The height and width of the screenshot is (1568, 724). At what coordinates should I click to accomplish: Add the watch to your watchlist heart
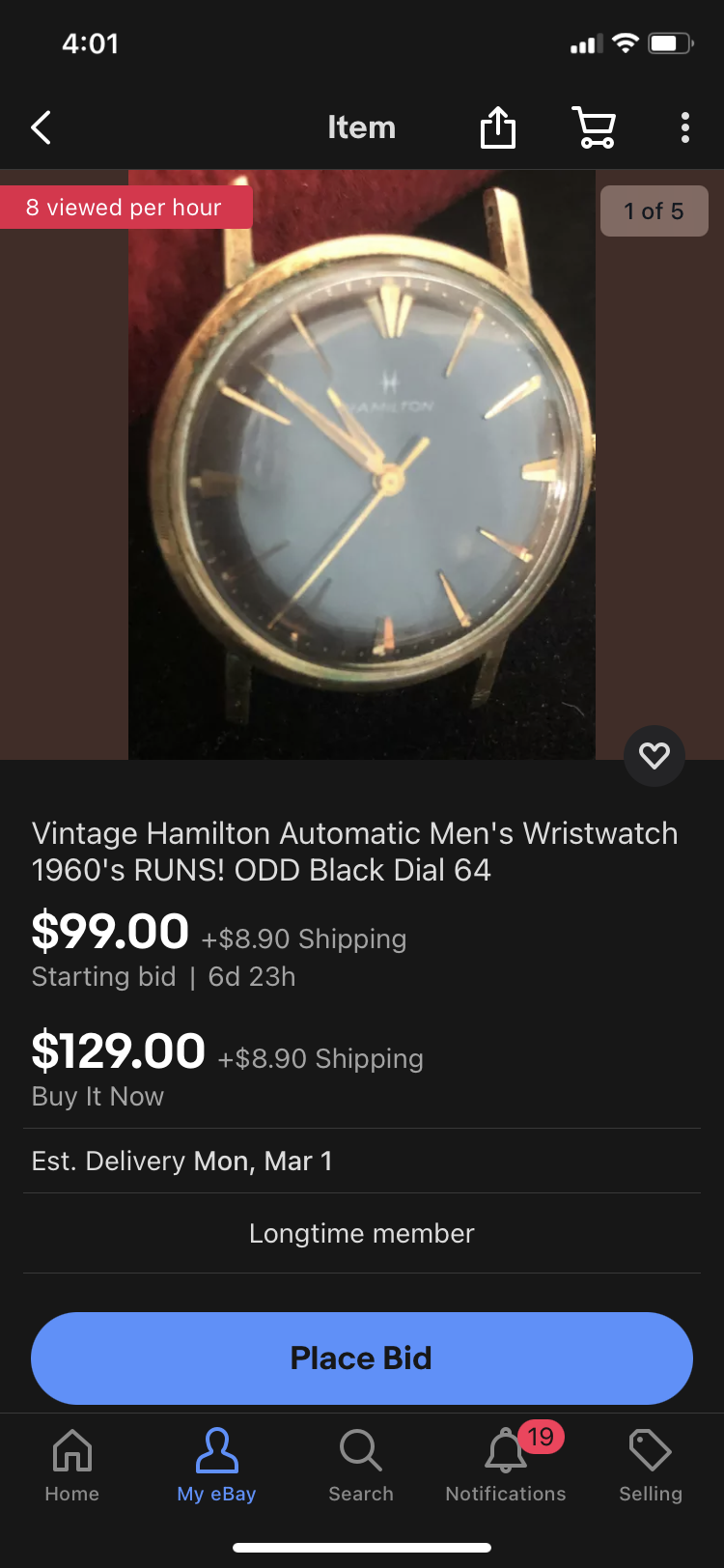(654, 755)
